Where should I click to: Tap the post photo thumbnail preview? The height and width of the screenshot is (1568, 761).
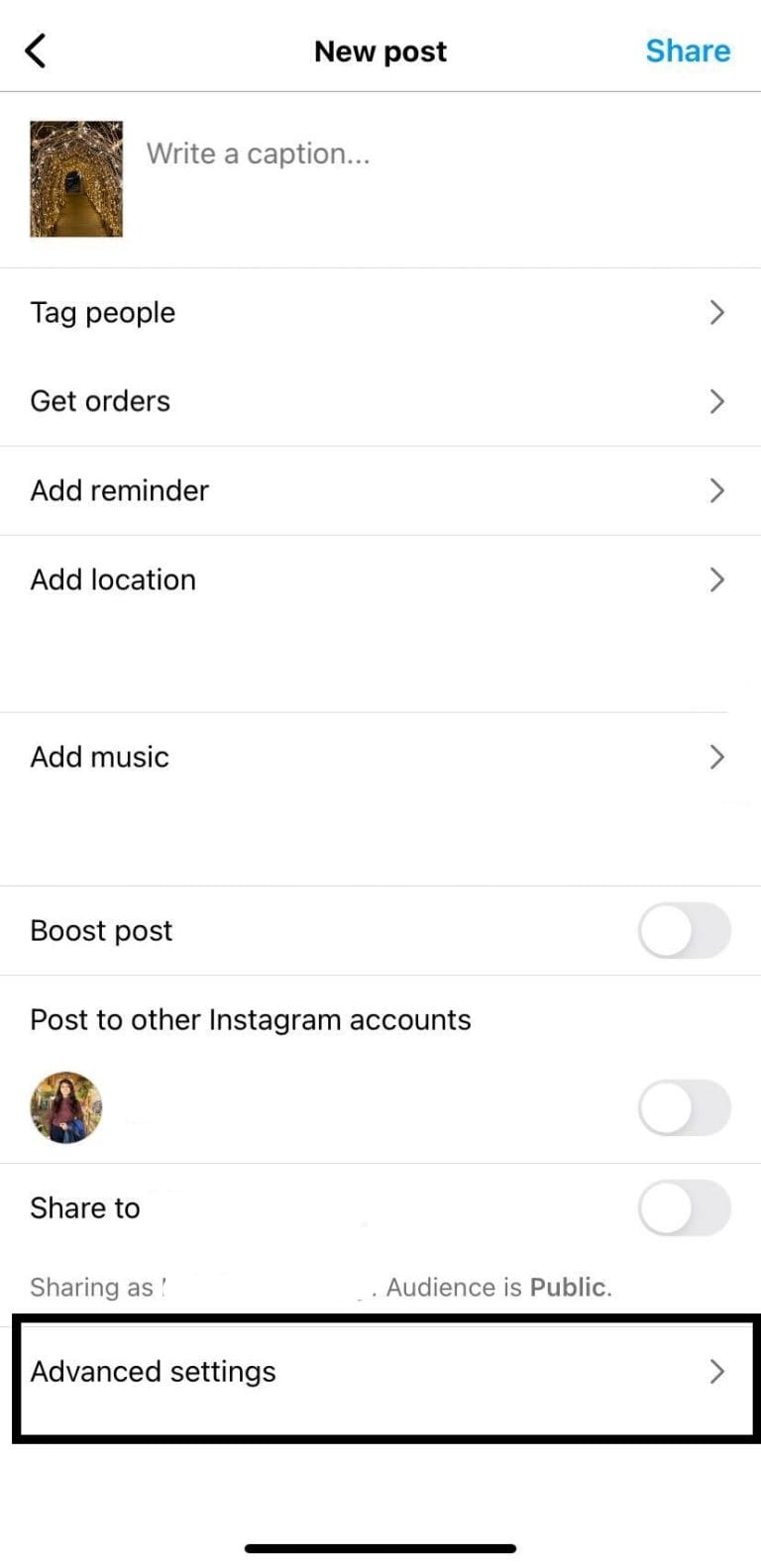point(76,179)
